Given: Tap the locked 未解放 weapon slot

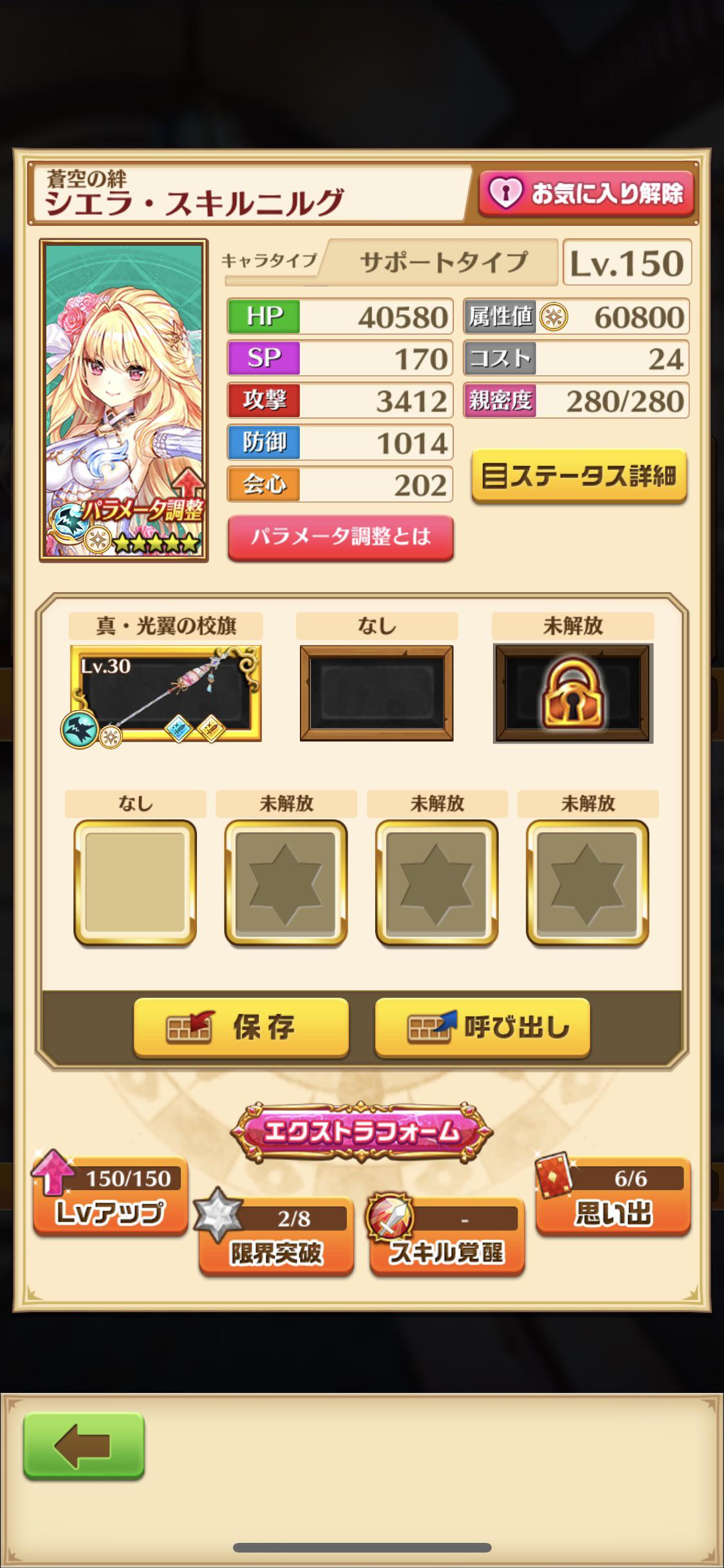Looking at the screenshot, I should coord(573,694).
